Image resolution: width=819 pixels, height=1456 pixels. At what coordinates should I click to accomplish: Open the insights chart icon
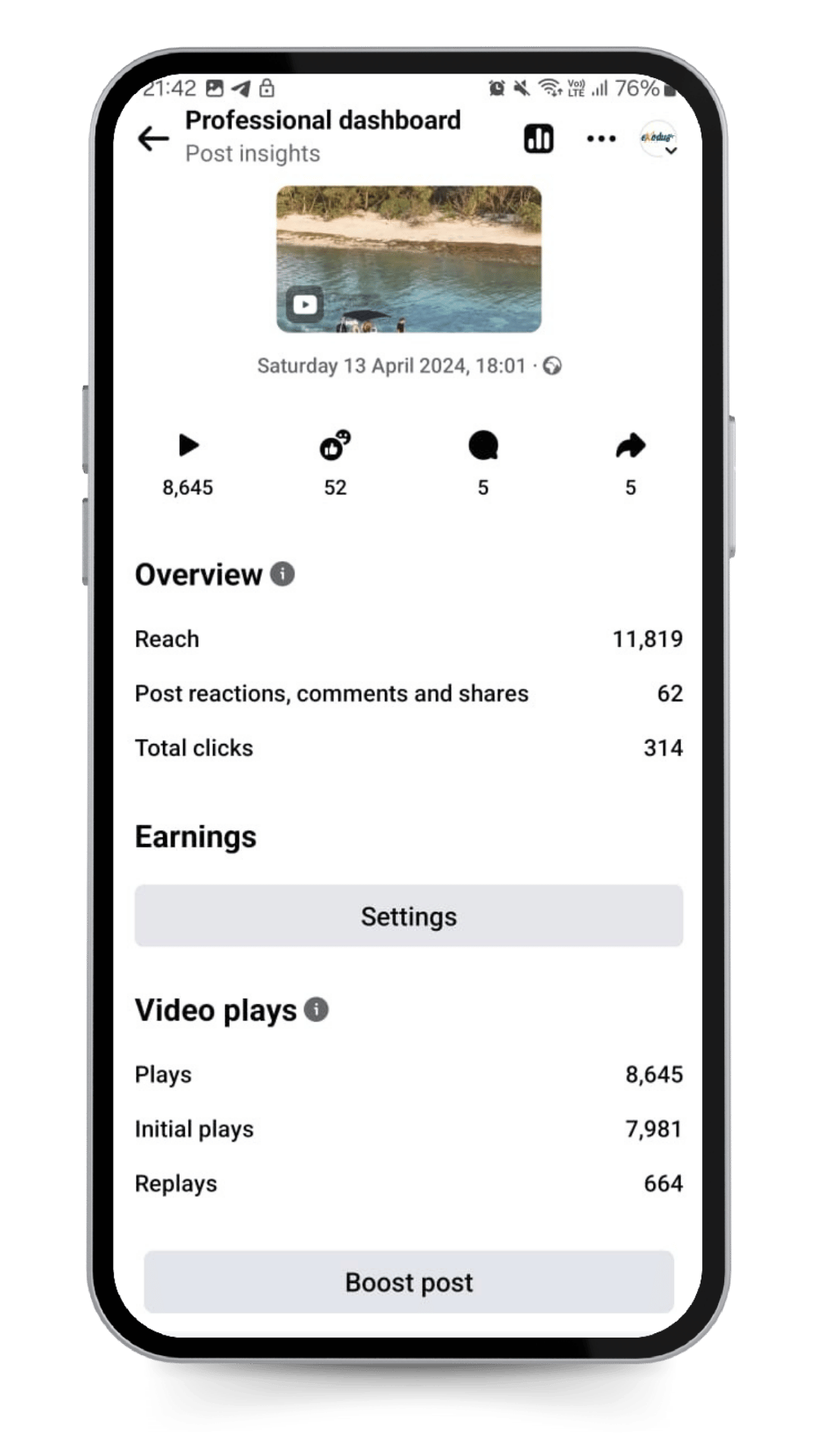pyautogui.click(x=538, y=139)
